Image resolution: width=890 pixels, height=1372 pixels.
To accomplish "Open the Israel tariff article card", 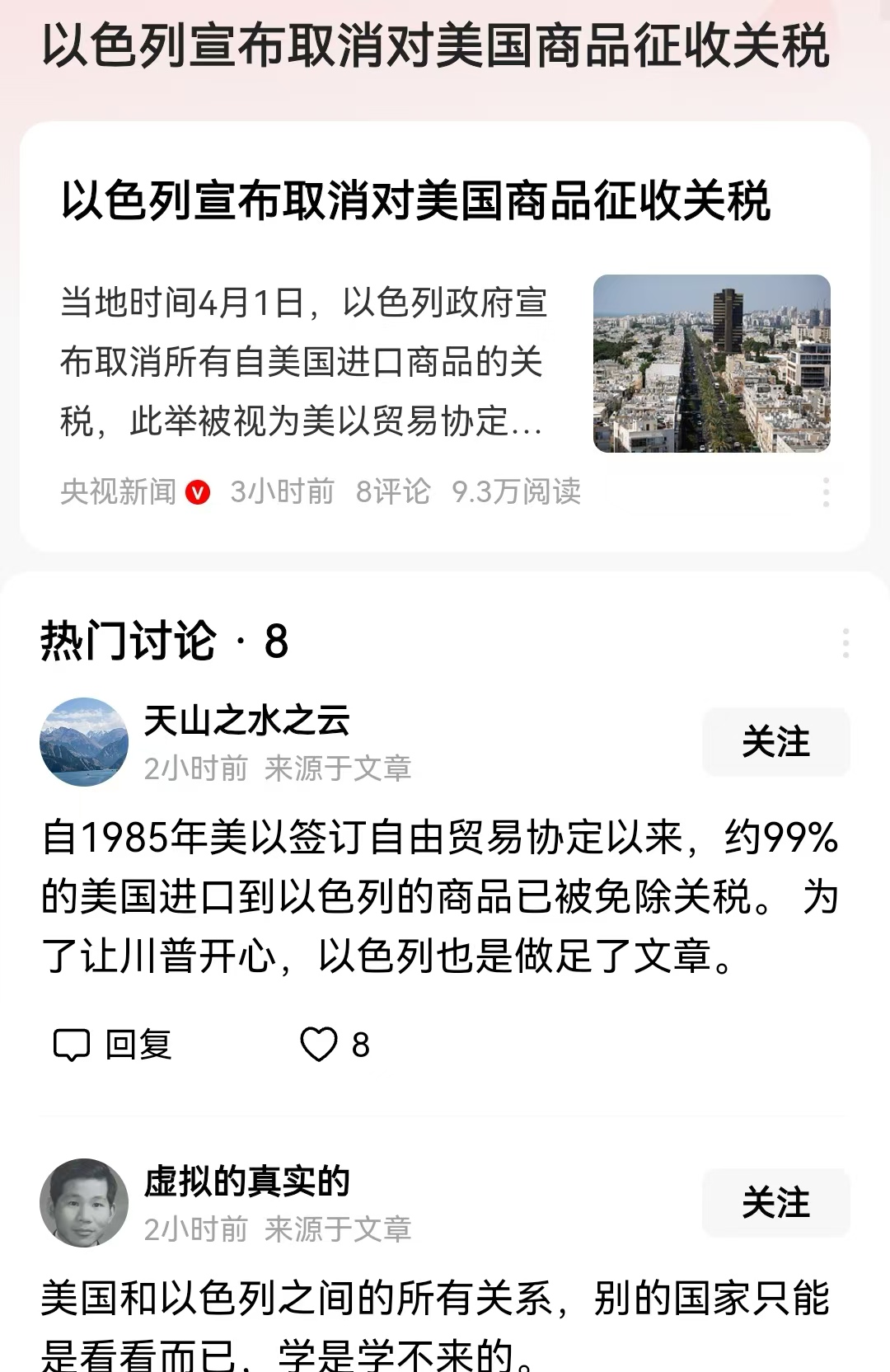I will click(416, 202).
